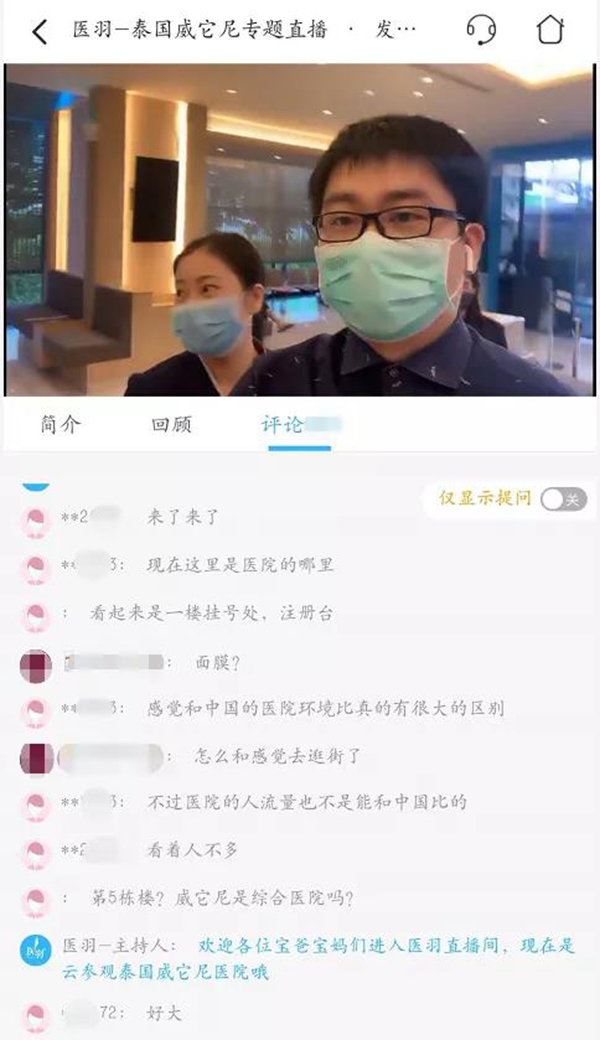600x1040 pixels.
Task: Toggle the 仅显示提问 switch
Action: 563,499
